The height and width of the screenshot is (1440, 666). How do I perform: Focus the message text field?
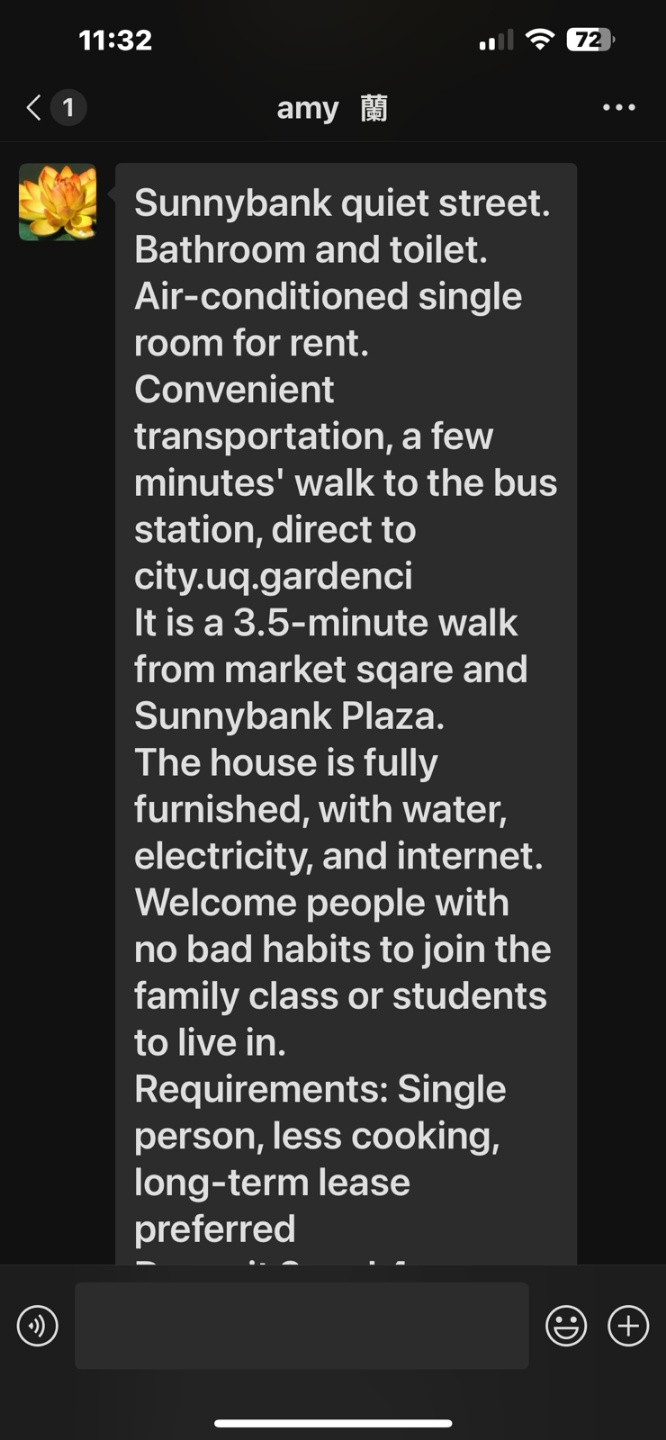pos(301,1326)
